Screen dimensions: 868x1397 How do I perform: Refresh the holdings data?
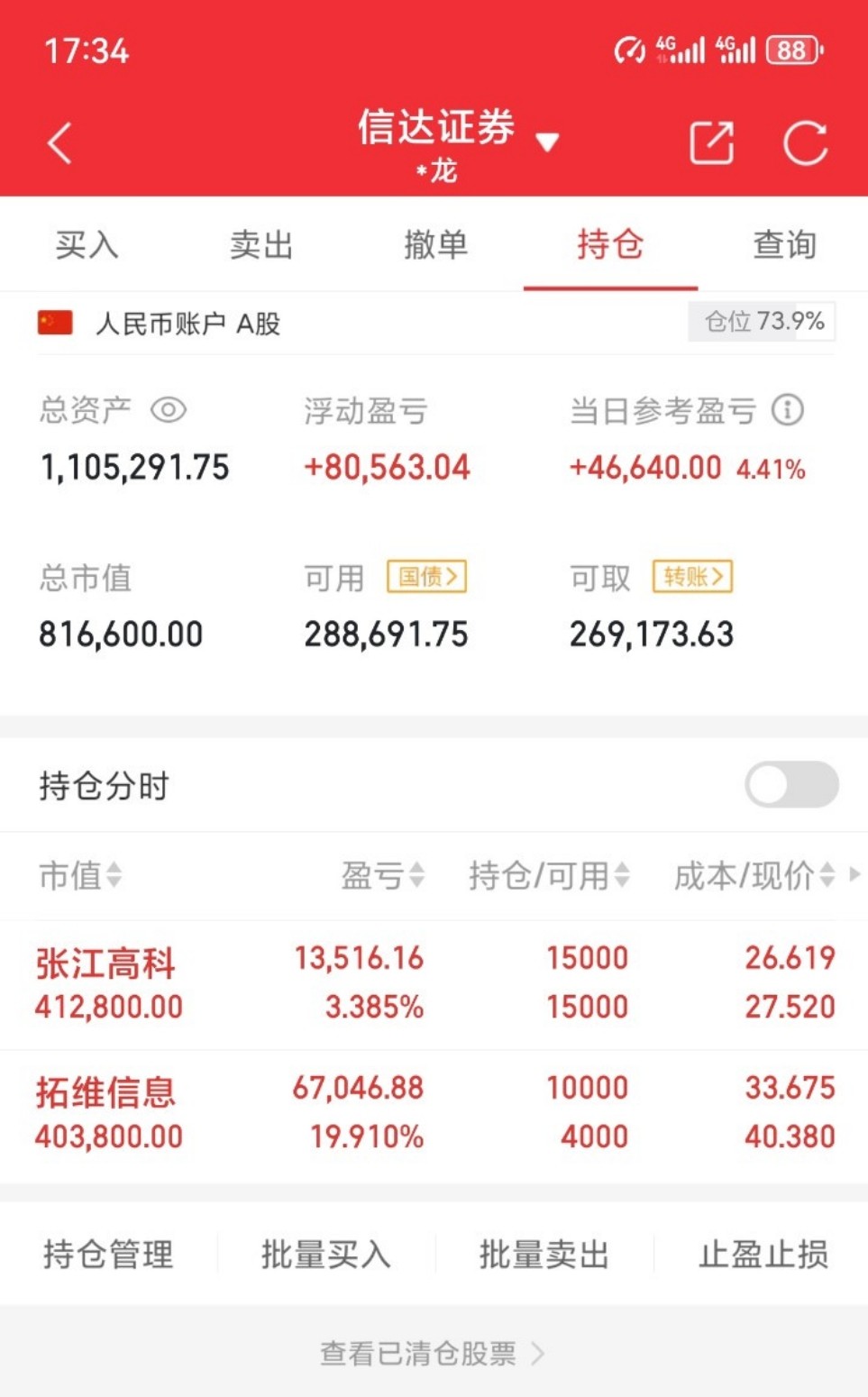click(x=805, y=143)
